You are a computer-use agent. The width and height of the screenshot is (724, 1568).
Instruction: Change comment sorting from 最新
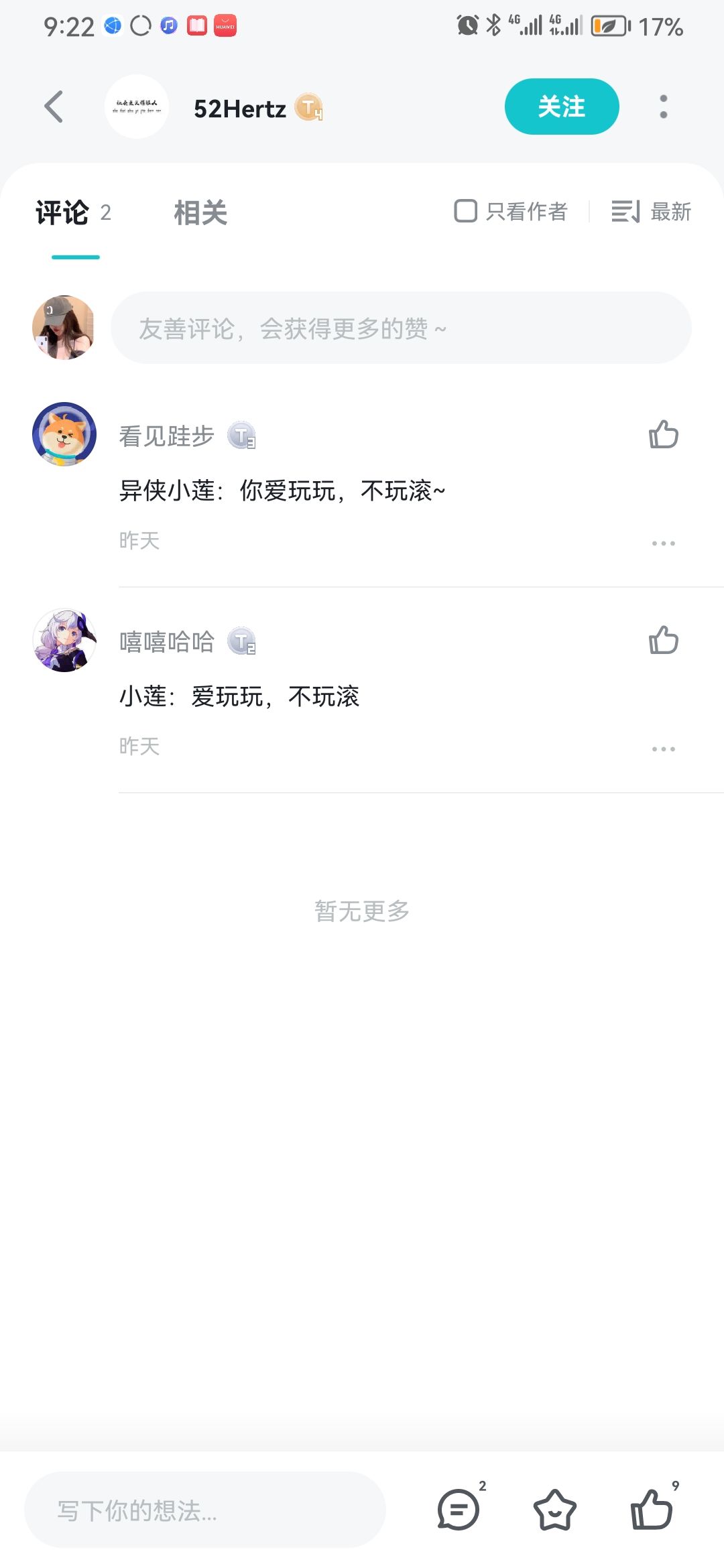tap(651, 212)
